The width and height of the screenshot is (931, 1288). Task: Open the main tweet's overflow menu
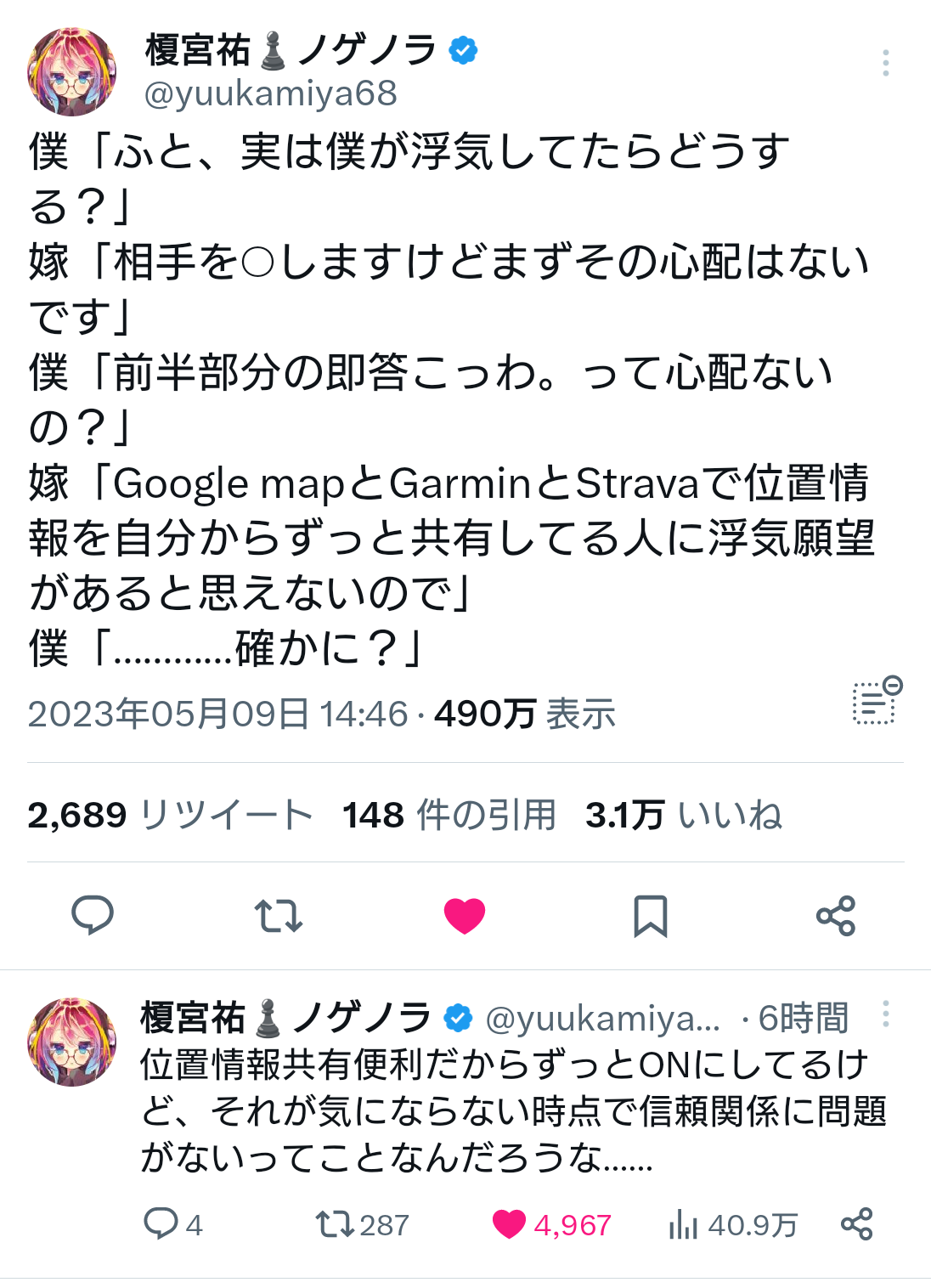point(885,63)
